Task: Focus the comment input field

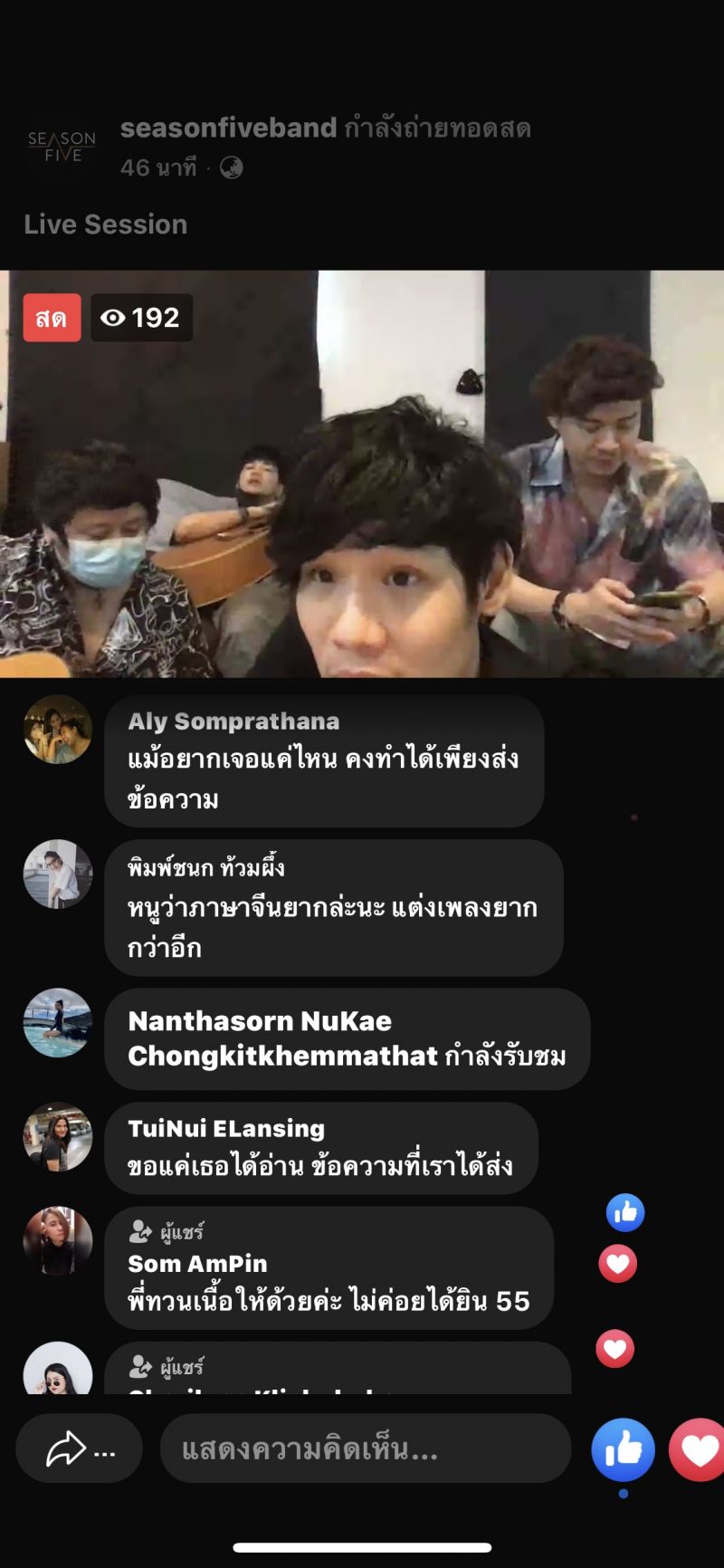Action: tap(366, 1450)
